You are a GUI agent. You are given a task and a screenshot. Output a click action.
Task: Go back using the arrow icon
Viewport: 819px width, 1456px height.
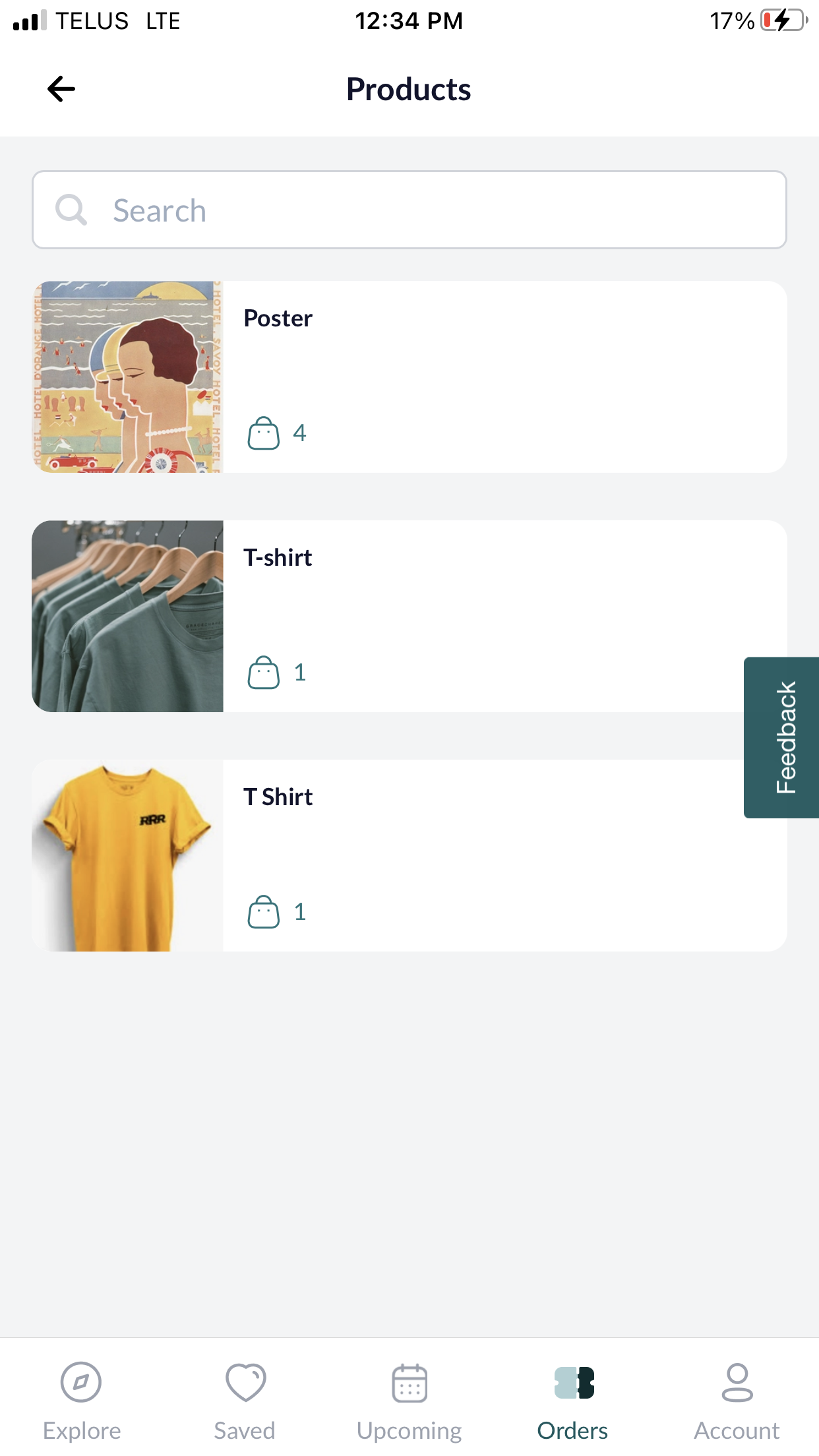pos(61,89)
